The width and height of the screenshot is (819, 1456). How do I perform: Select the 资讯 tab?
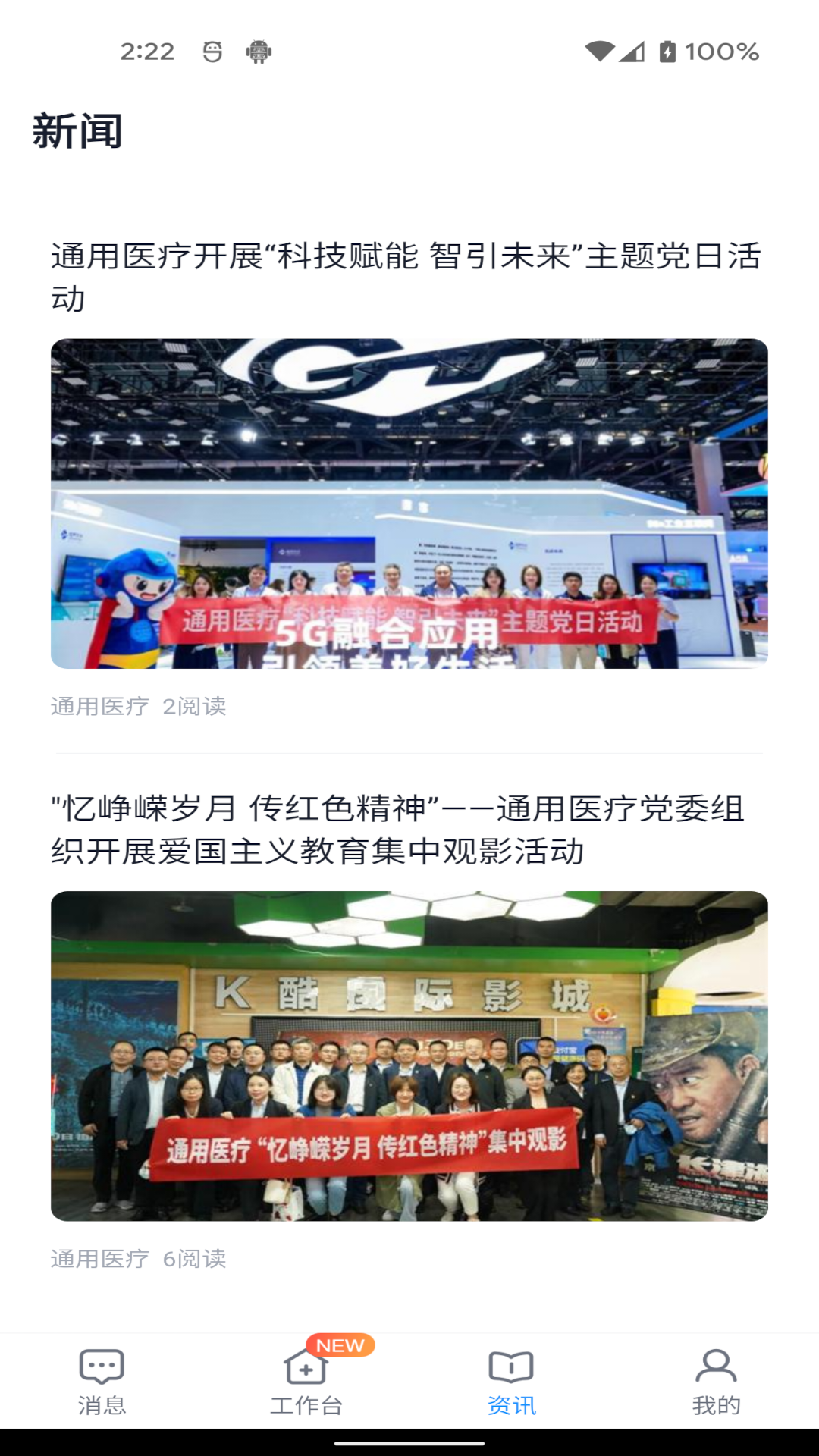click(511, 1382)
